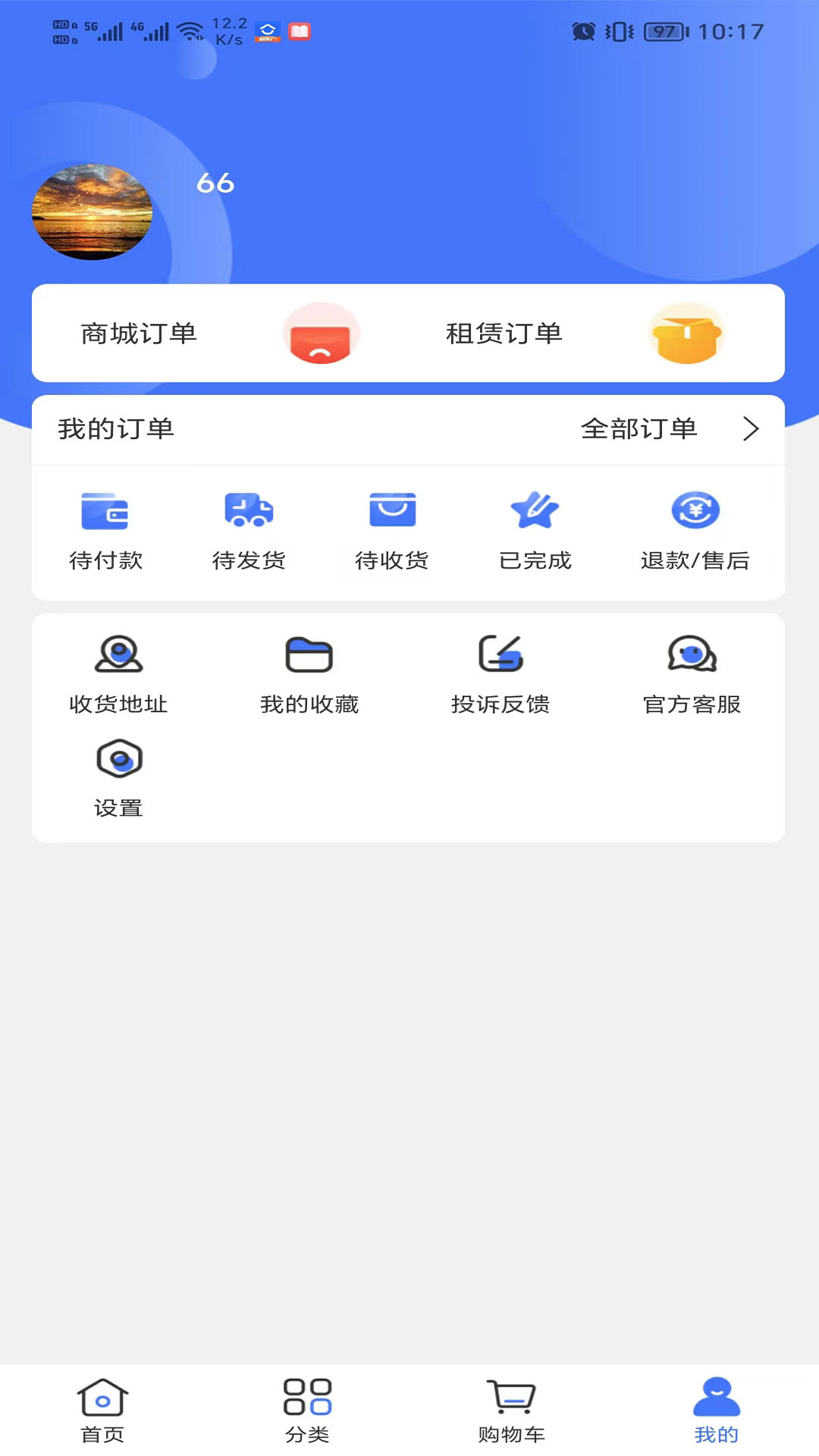Open 退款/售后 refund icon
The image size is (819, 1456).
click(694, 510)
